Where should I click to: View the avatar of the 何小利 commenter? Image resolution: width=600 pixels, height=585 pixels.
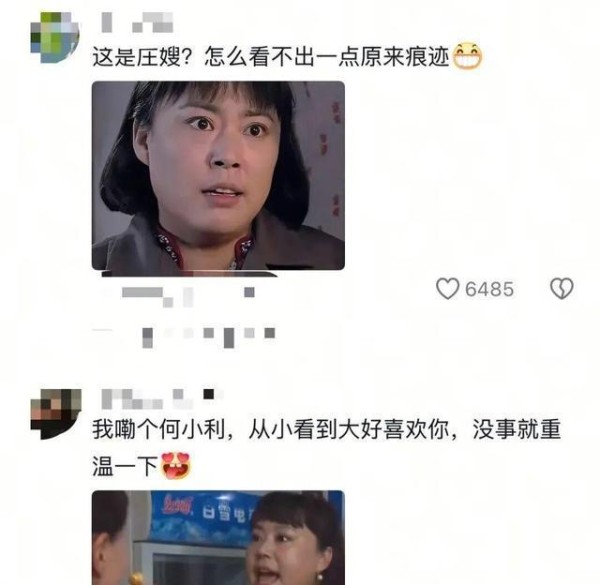(x=54, y=412)
